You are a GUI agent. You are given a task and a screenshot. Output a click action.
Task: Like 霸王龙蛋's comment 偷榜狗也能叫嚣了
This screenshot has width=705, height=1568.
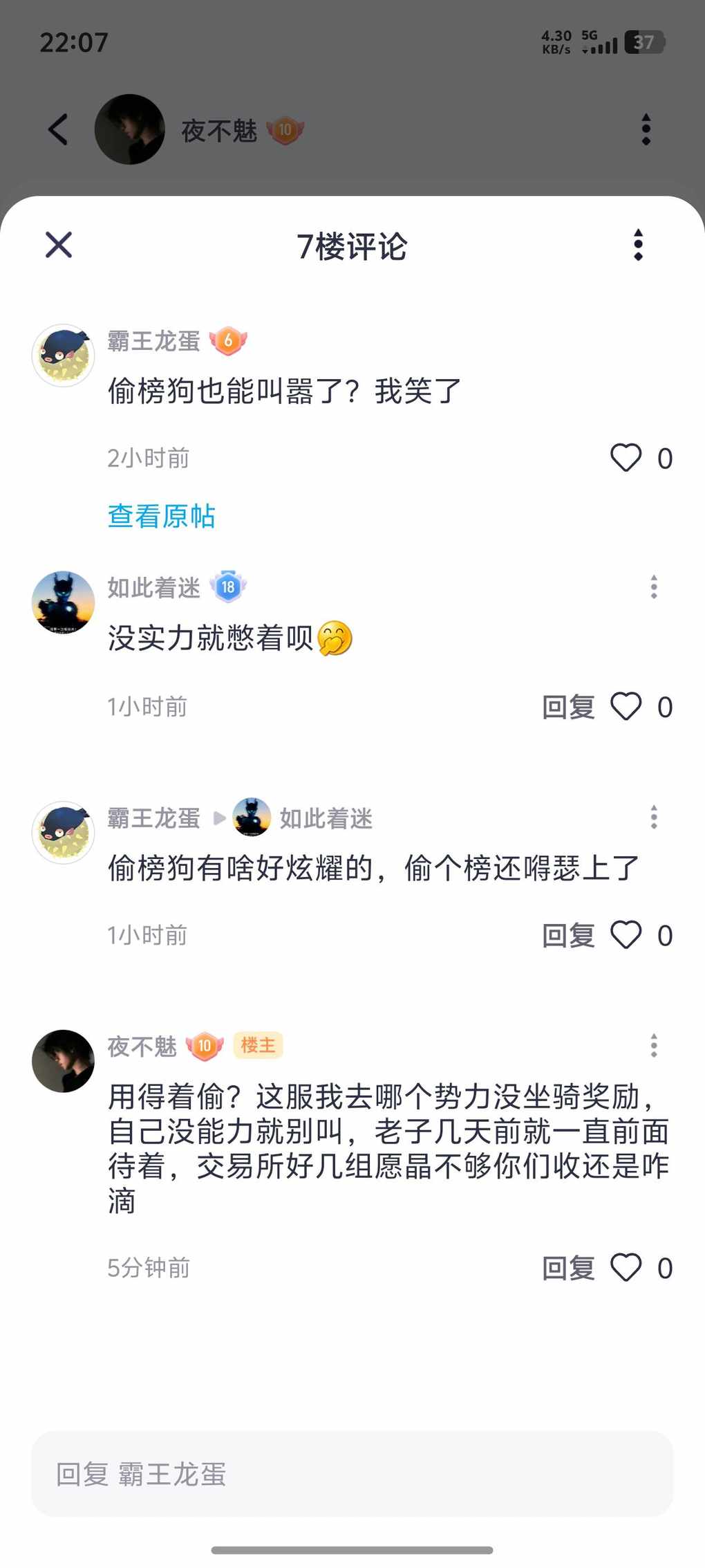626,458
